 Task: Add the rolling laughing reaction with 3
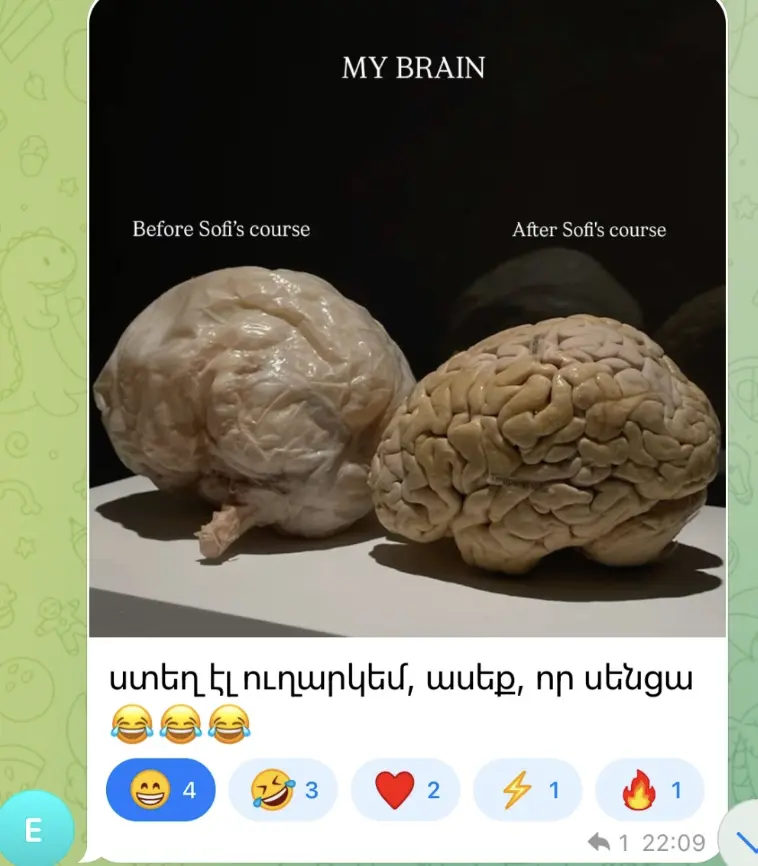(x=283, y=790)
